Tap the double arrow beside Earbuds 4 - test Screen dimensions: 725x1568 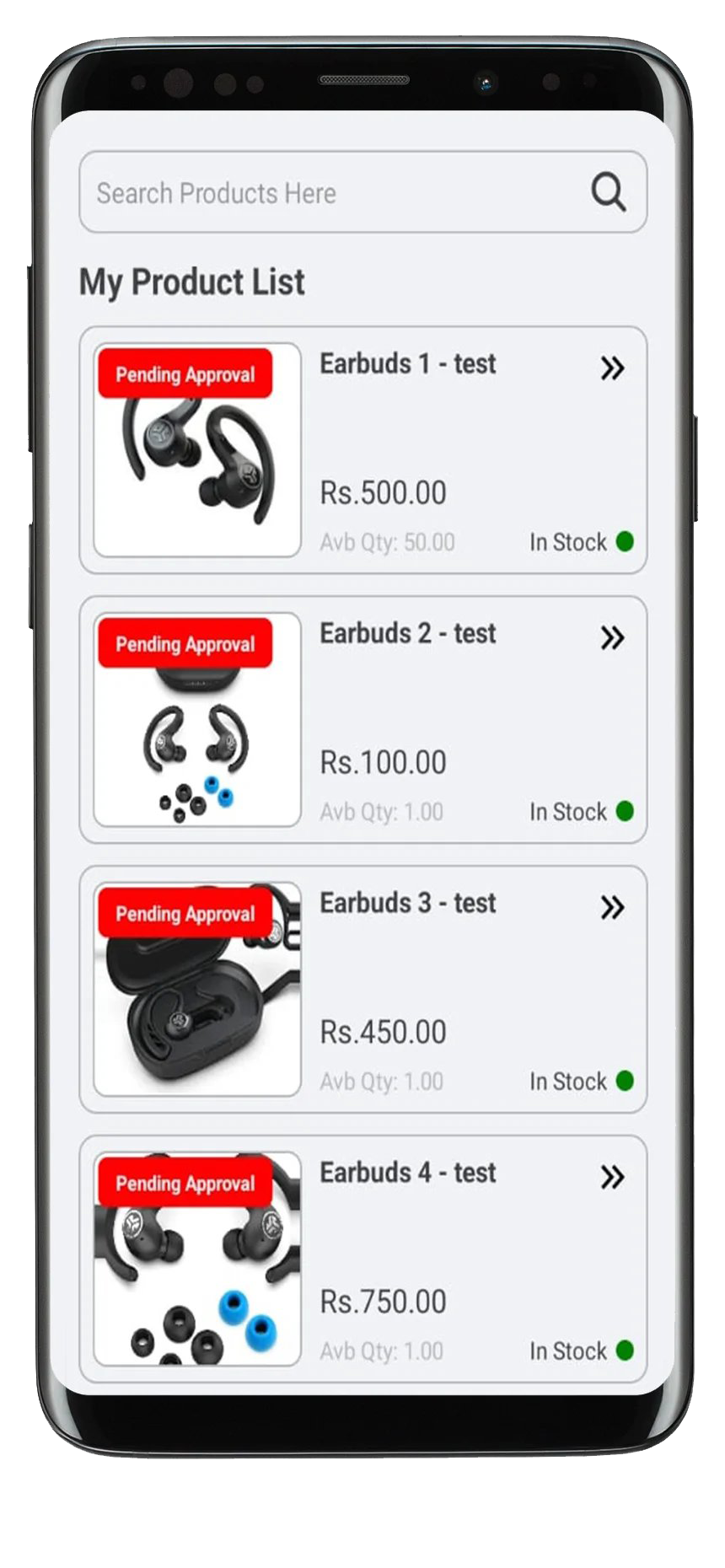(x=612, y=1177)
